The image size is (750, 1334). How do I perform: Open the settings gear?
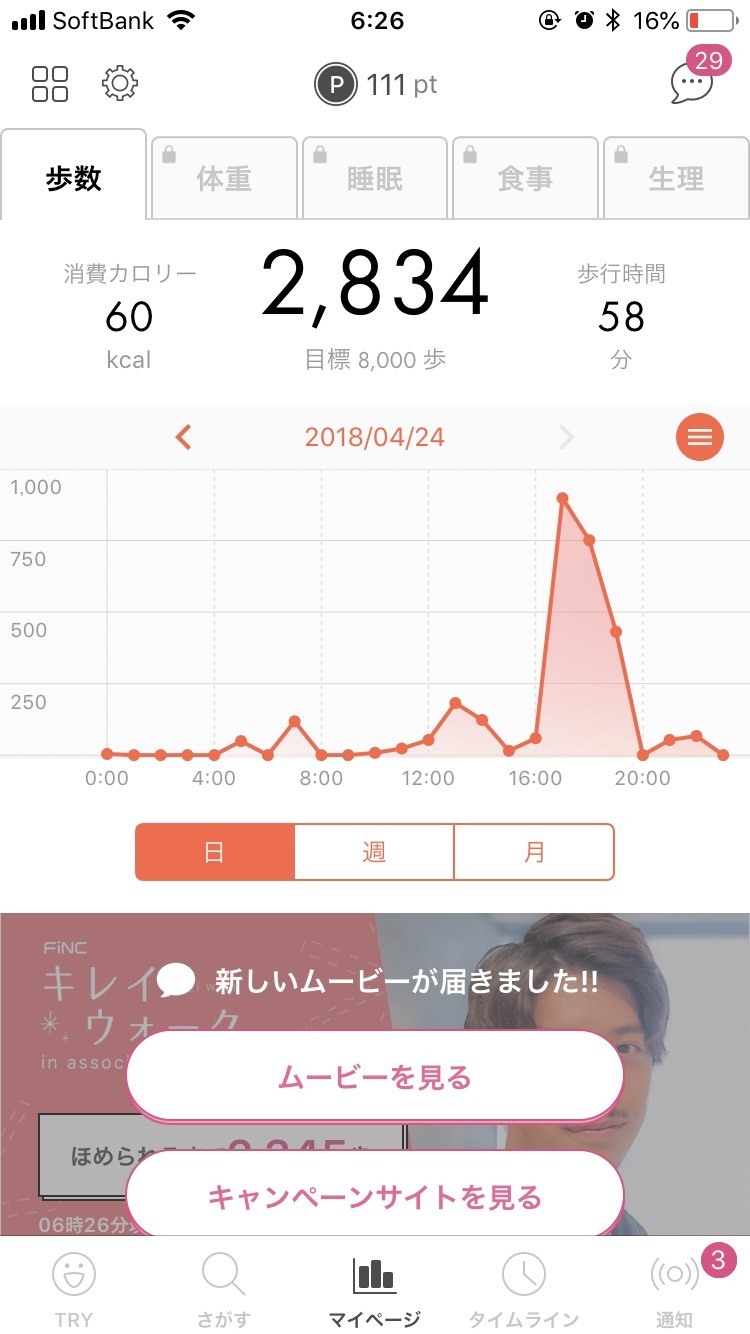(x=119, y=84)
